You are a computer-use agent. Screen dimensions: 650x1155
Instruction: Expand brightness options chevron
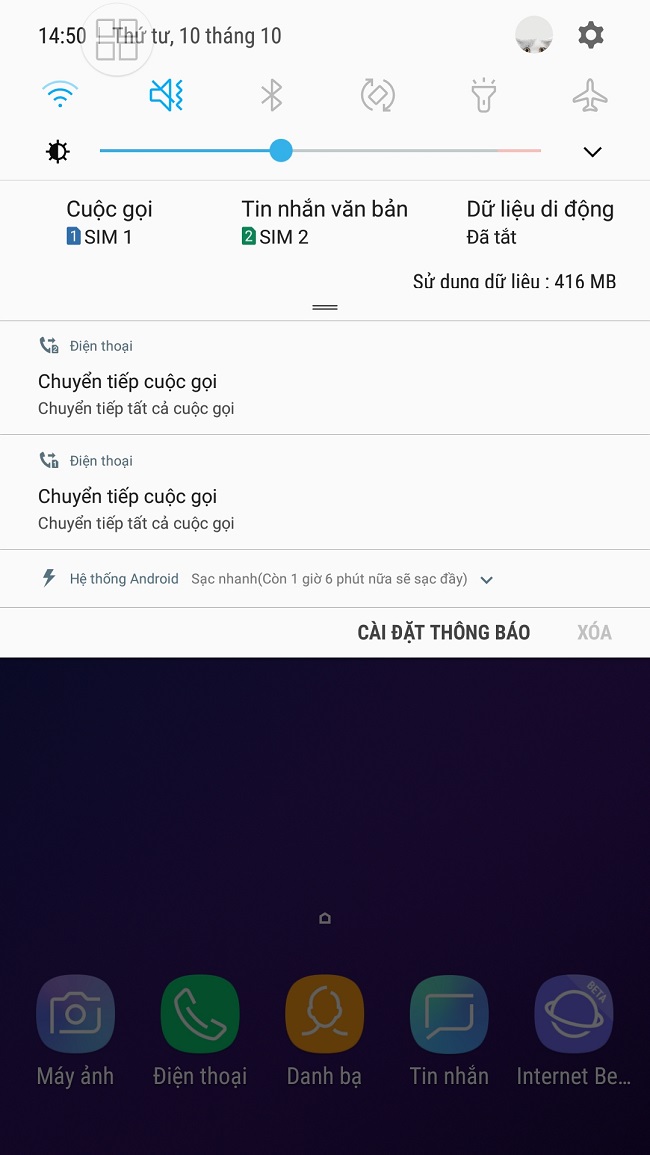[593, 152]
